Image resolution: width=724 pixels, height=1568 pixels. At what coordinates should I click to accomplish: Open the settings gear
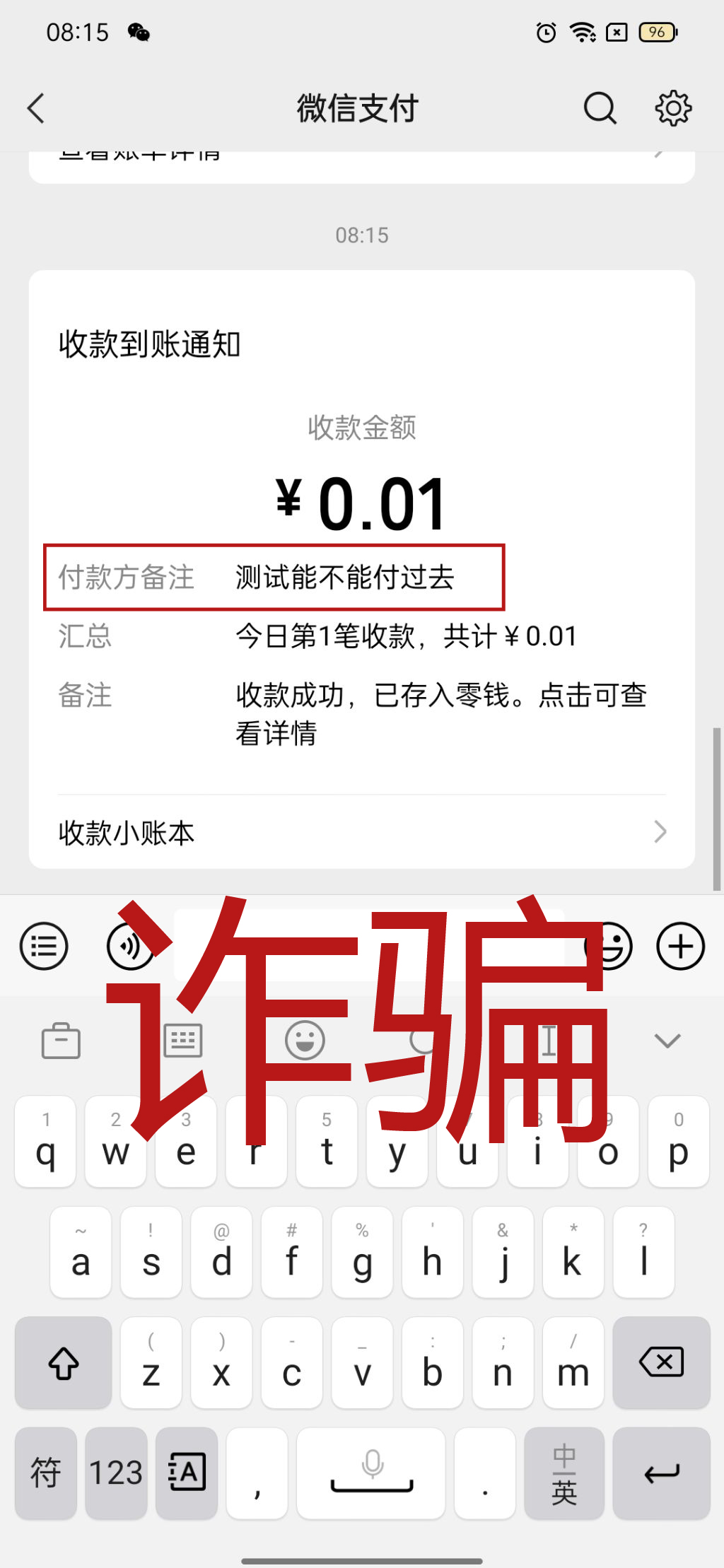[672, 109]
